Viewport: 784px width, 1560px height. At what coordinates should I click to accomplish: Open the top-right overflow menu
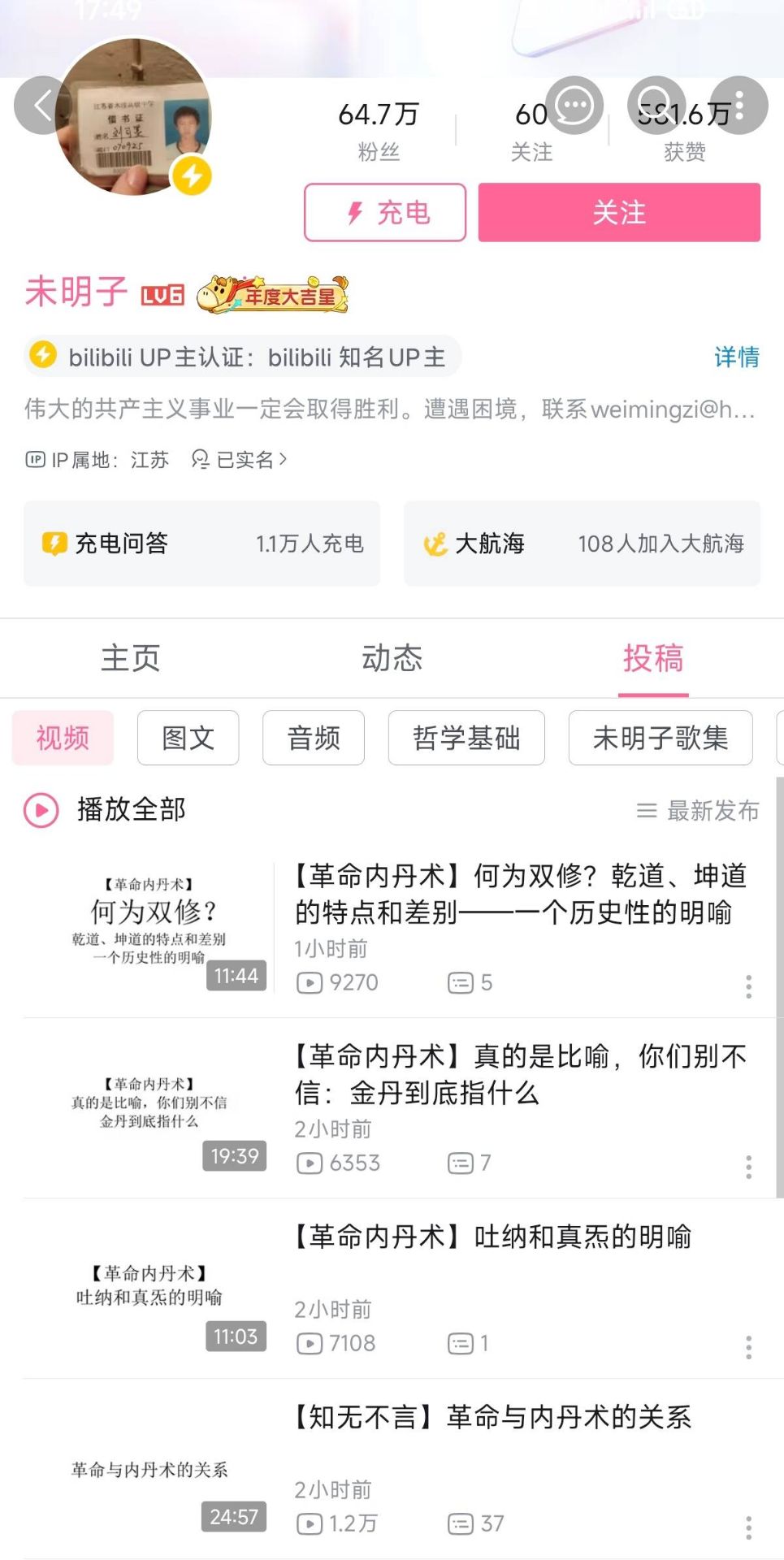click(x=739, y=105)
